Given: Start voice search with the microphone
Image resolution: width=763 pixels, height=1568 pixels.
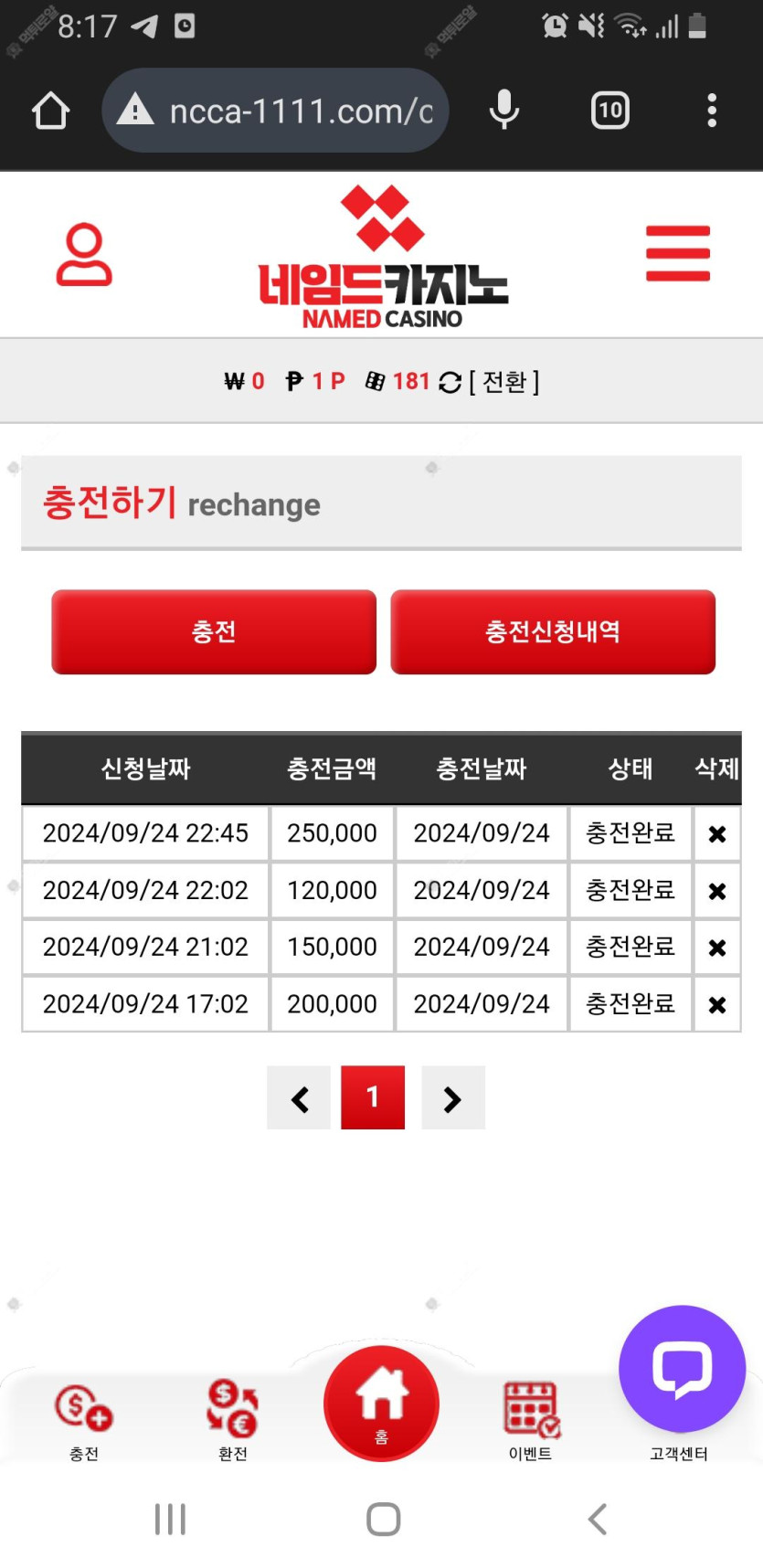Looking at the screenshot, I should point(503,111).
